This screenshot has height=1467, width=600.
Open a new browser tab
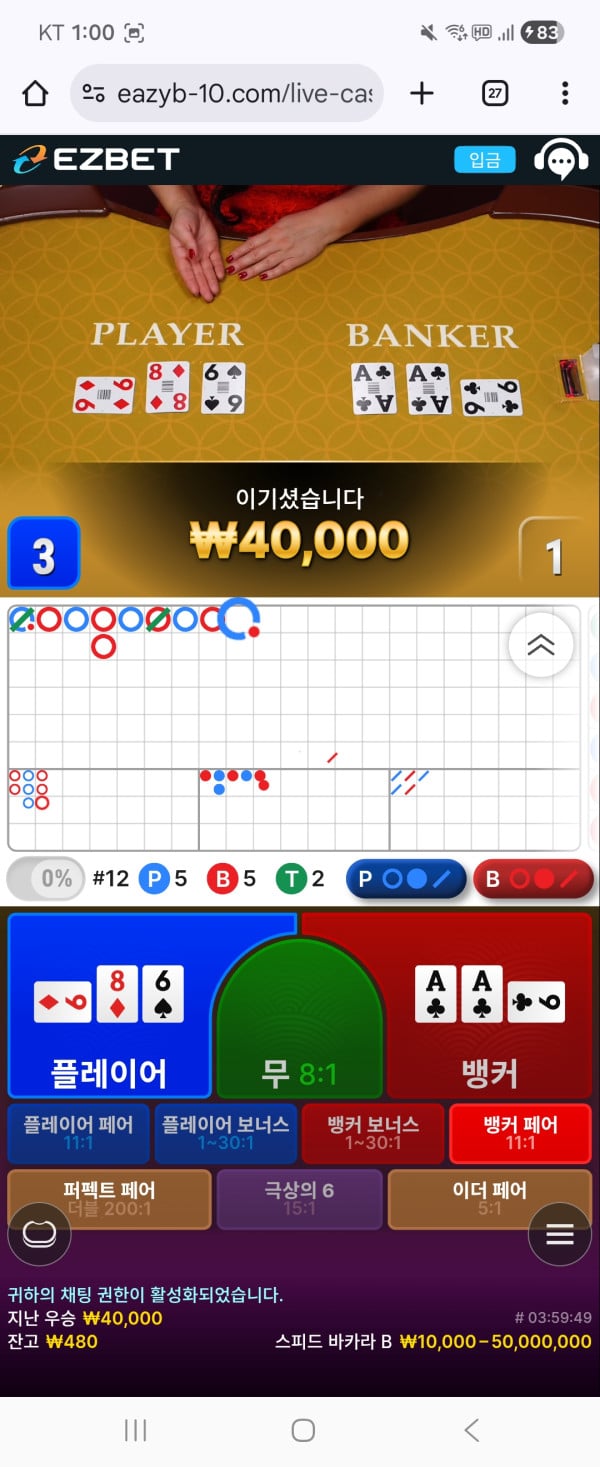point(422,94)
